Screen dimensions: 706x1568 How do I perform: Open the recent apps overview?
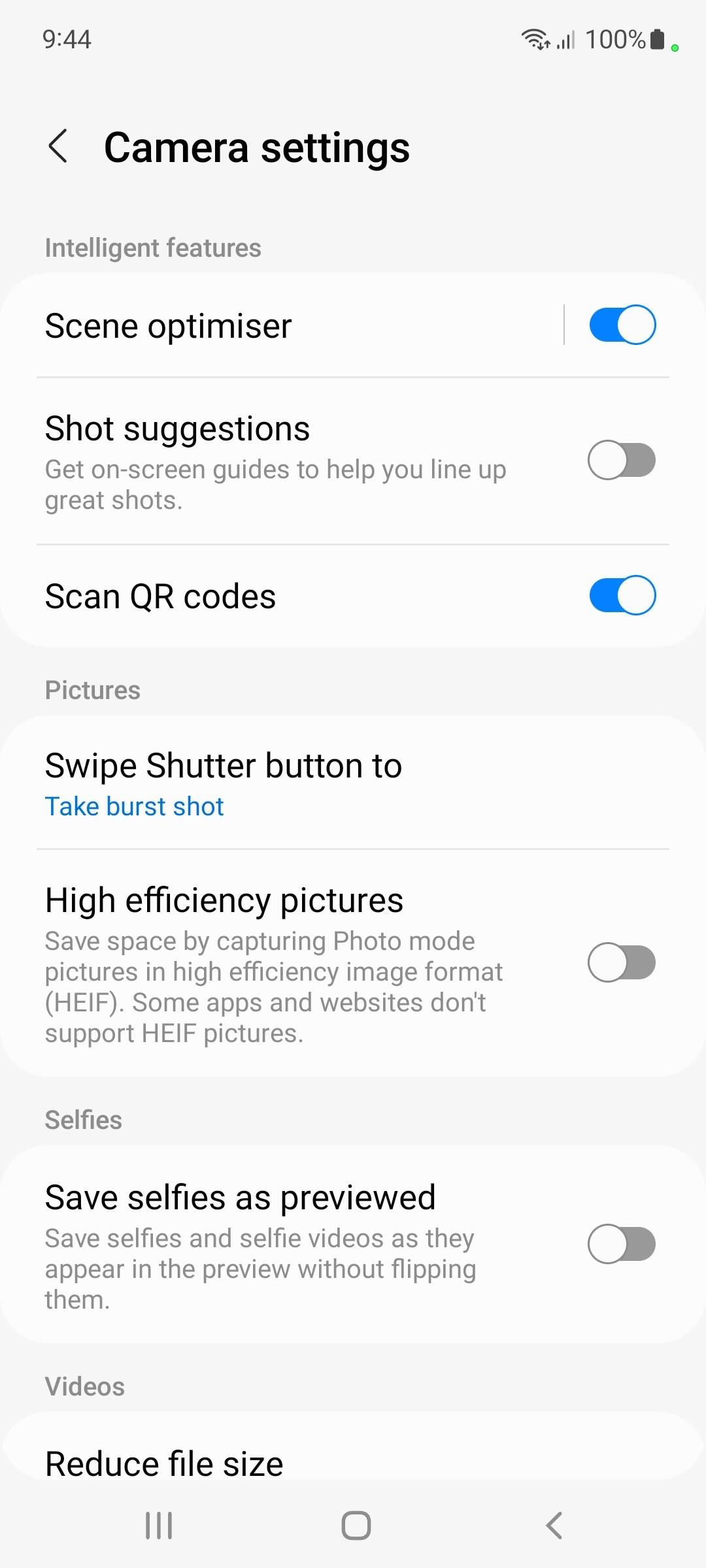pos(159,1526)
